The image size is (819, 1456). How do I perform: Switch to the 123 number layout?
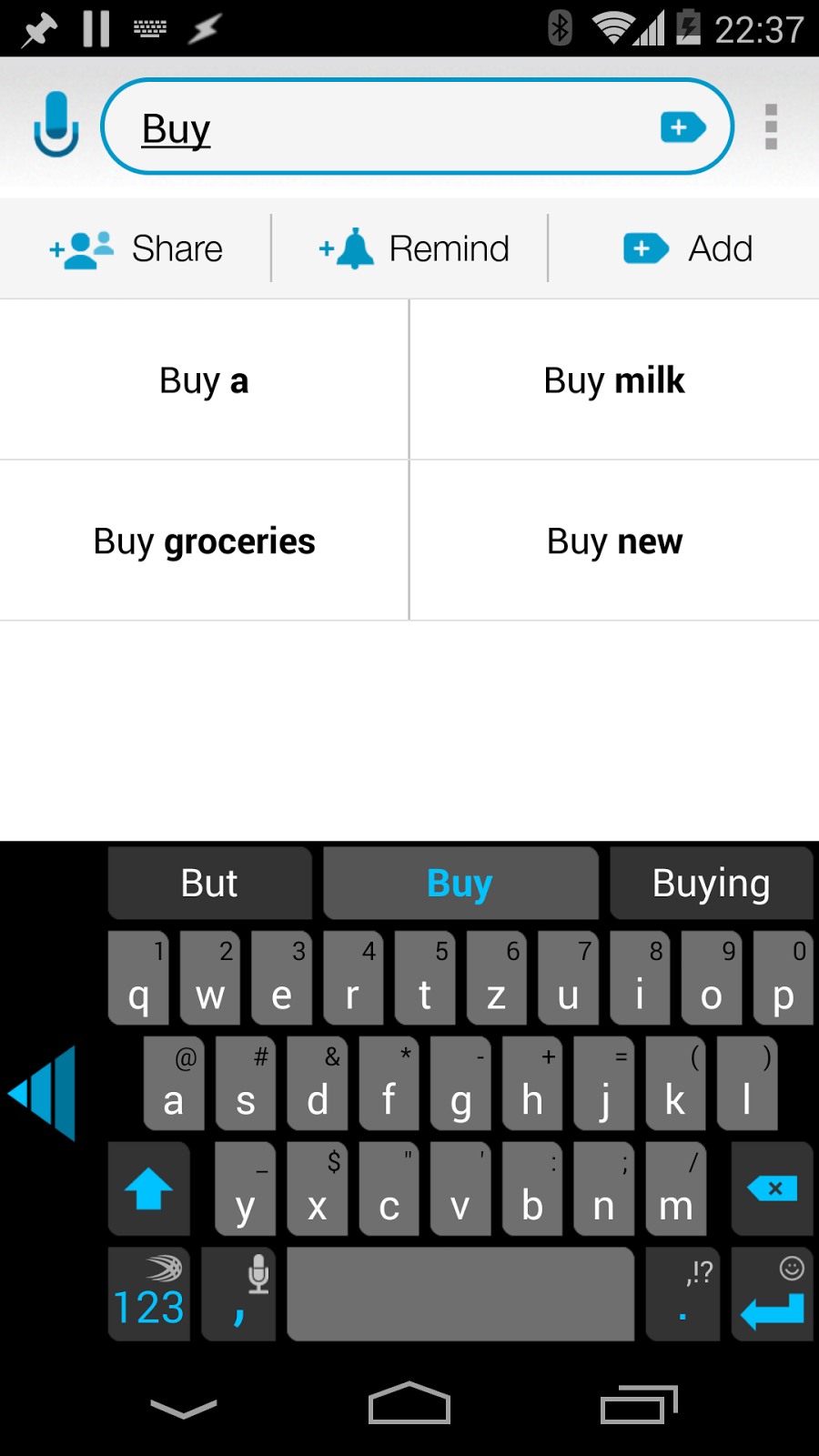pos(148,1294)
